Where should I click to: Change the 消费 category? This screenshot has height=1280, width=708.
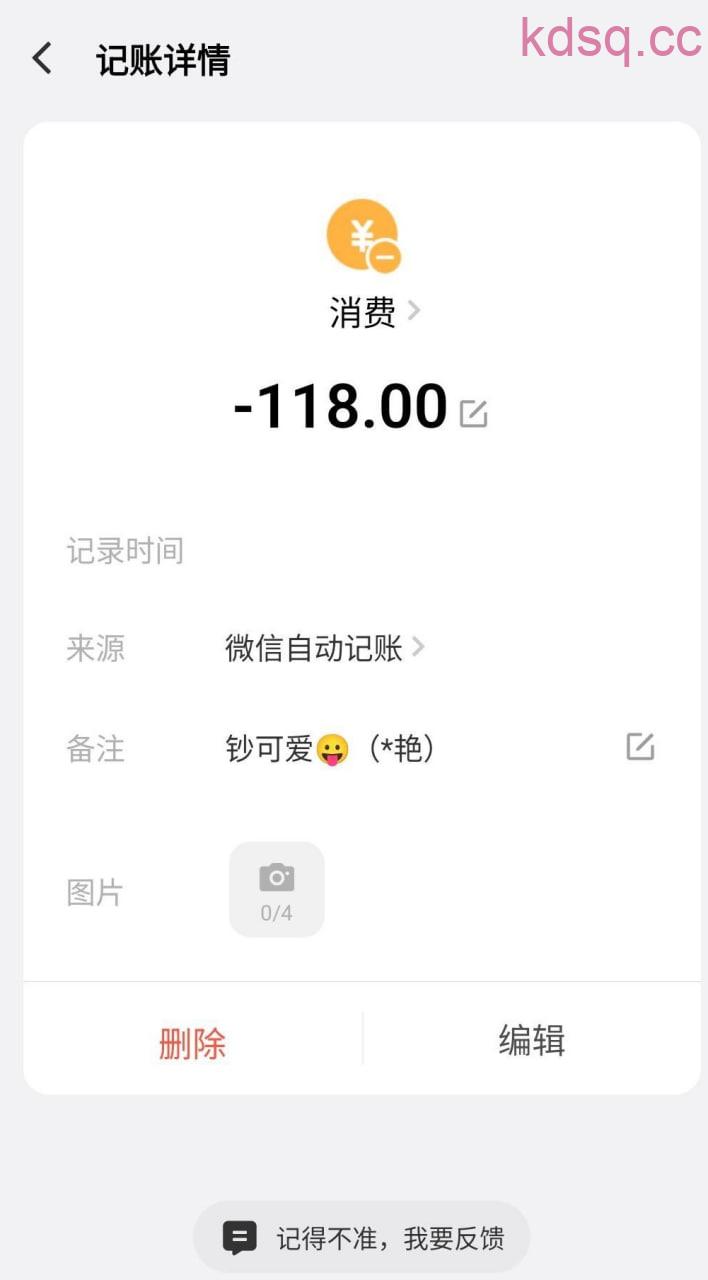click(x=374, y=313)
